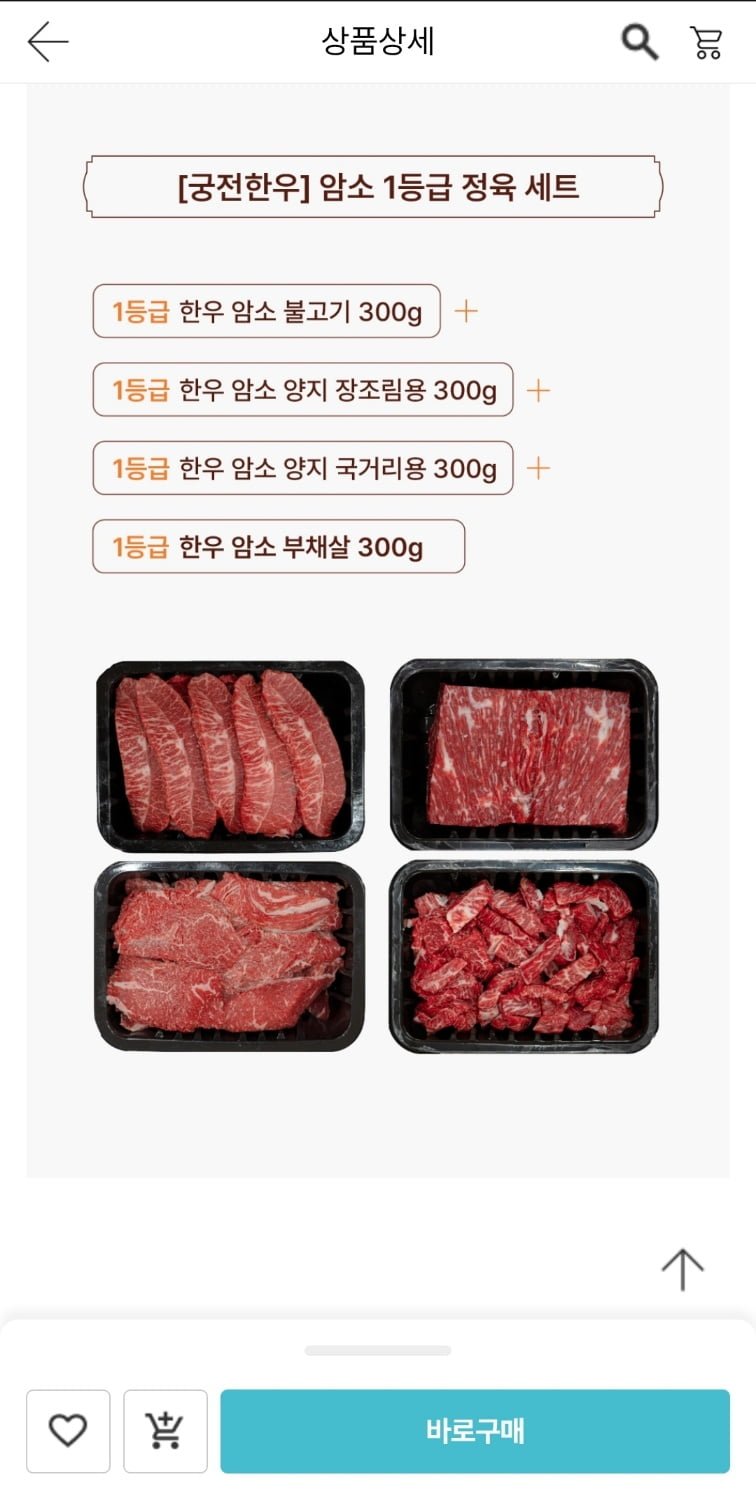Expand the bottom sheet handle
This screenshot has height=1499, width=756.
click(378, 1350)
